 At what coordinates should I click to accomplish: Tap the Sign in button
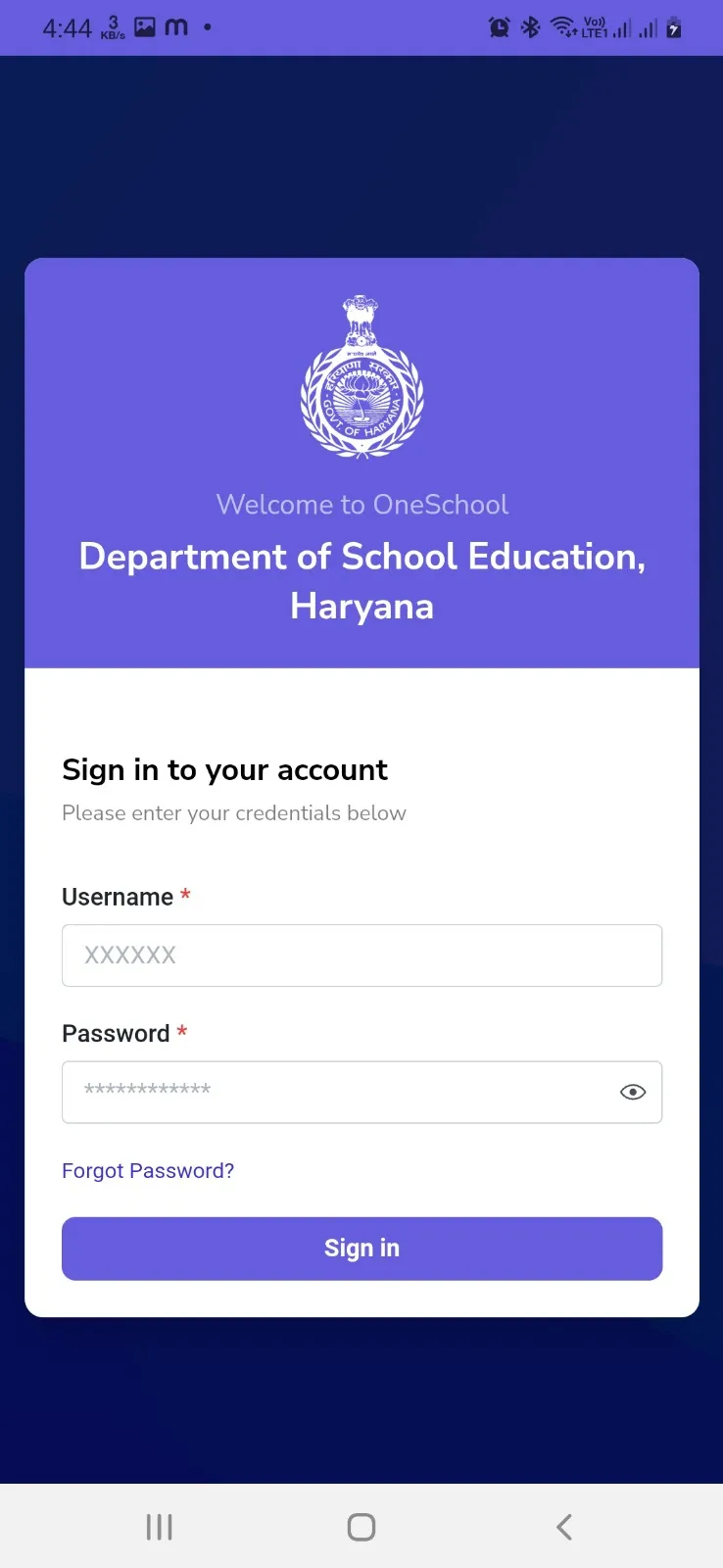click(x=361, y=1249)
